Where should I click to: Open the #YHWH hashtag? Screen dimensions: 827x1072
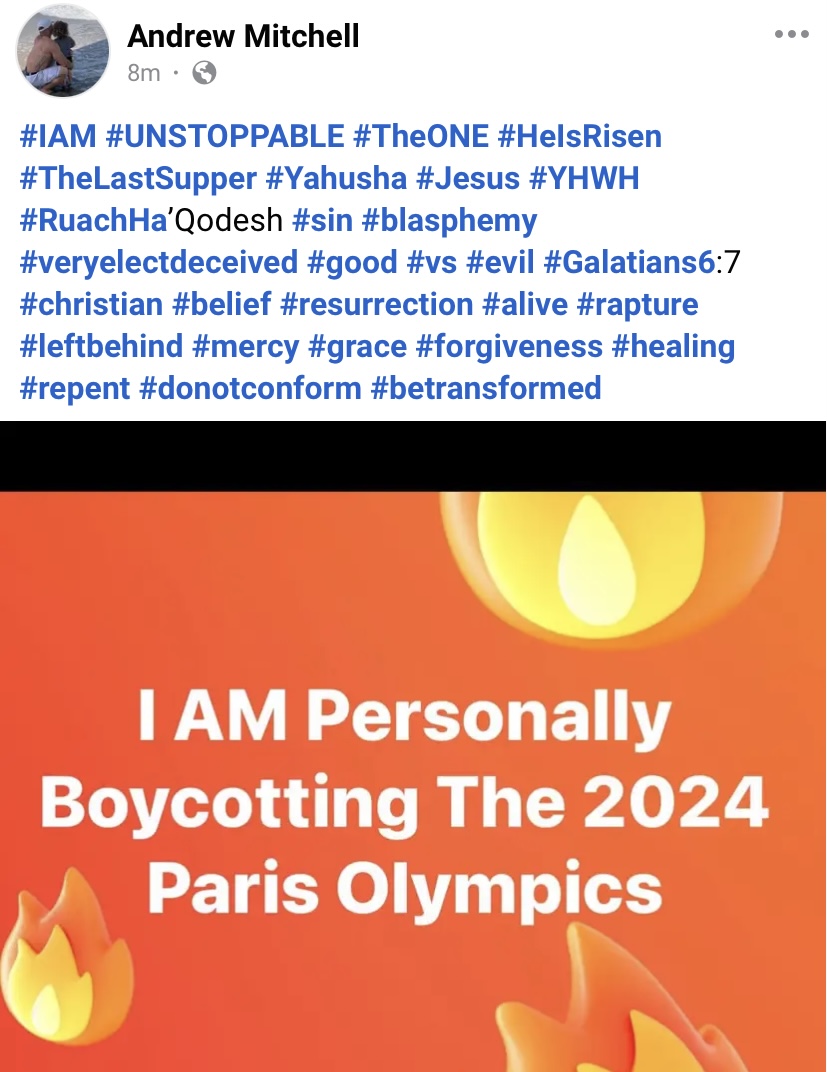coord(584,178)
